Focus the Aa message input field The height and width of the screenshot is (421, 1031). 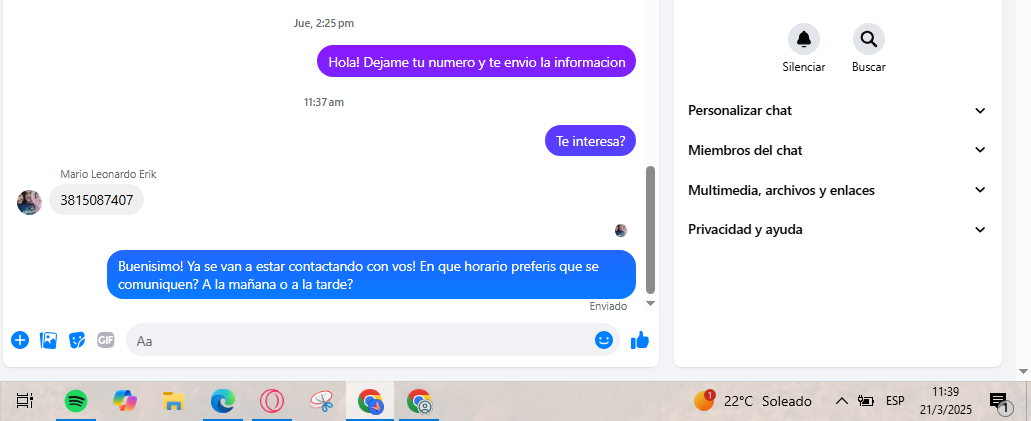pos(360,341)
